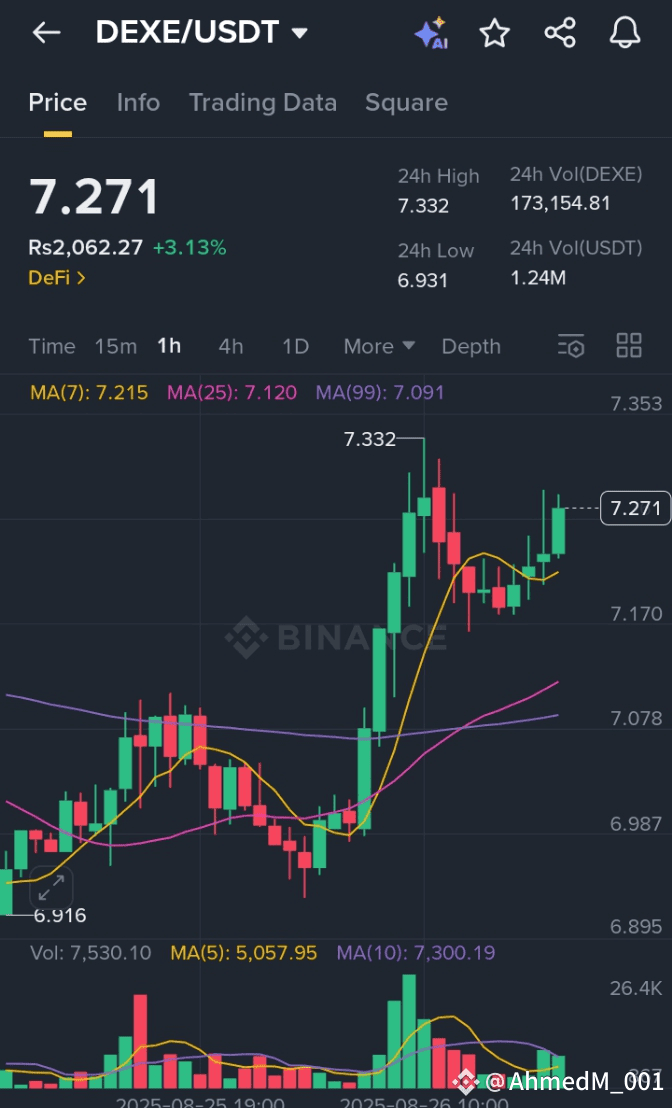Expand the More intervals dropdown

(x=379, y=346)
